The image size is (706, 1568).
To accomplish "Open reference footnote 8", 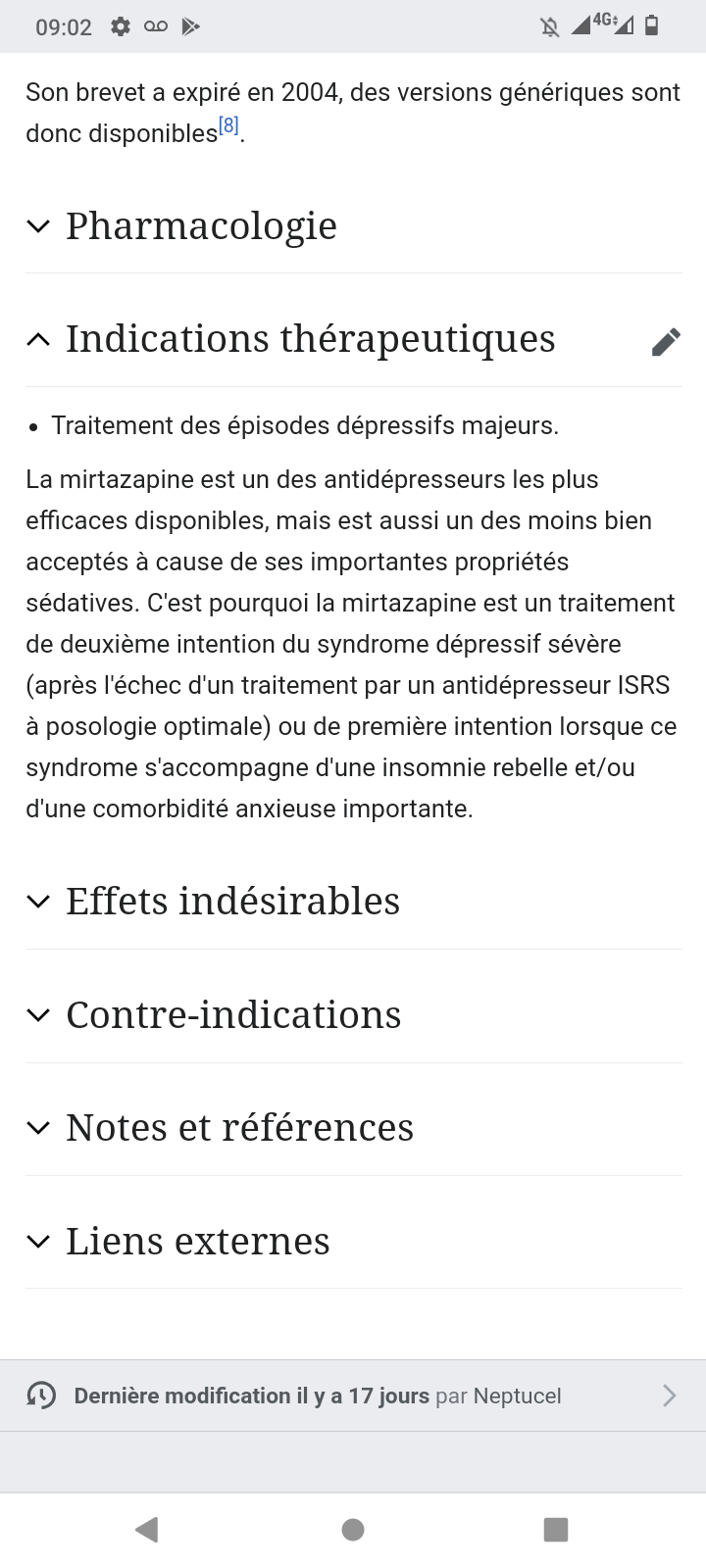I will tap(228, 125).
